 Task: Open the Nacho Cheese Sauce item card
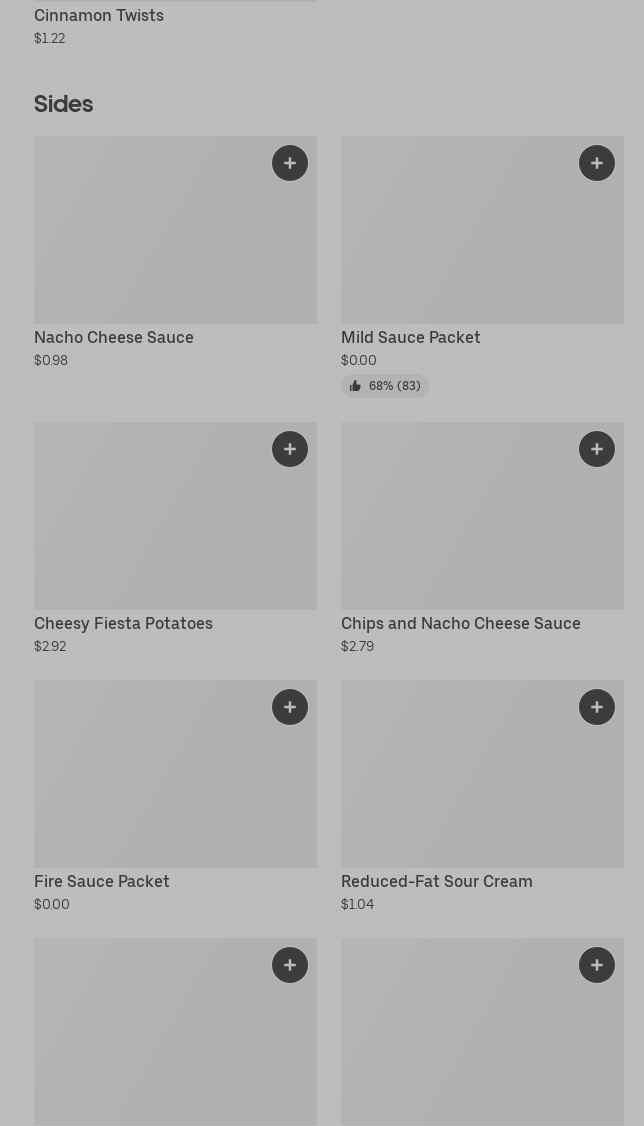(x=176, y=252)
